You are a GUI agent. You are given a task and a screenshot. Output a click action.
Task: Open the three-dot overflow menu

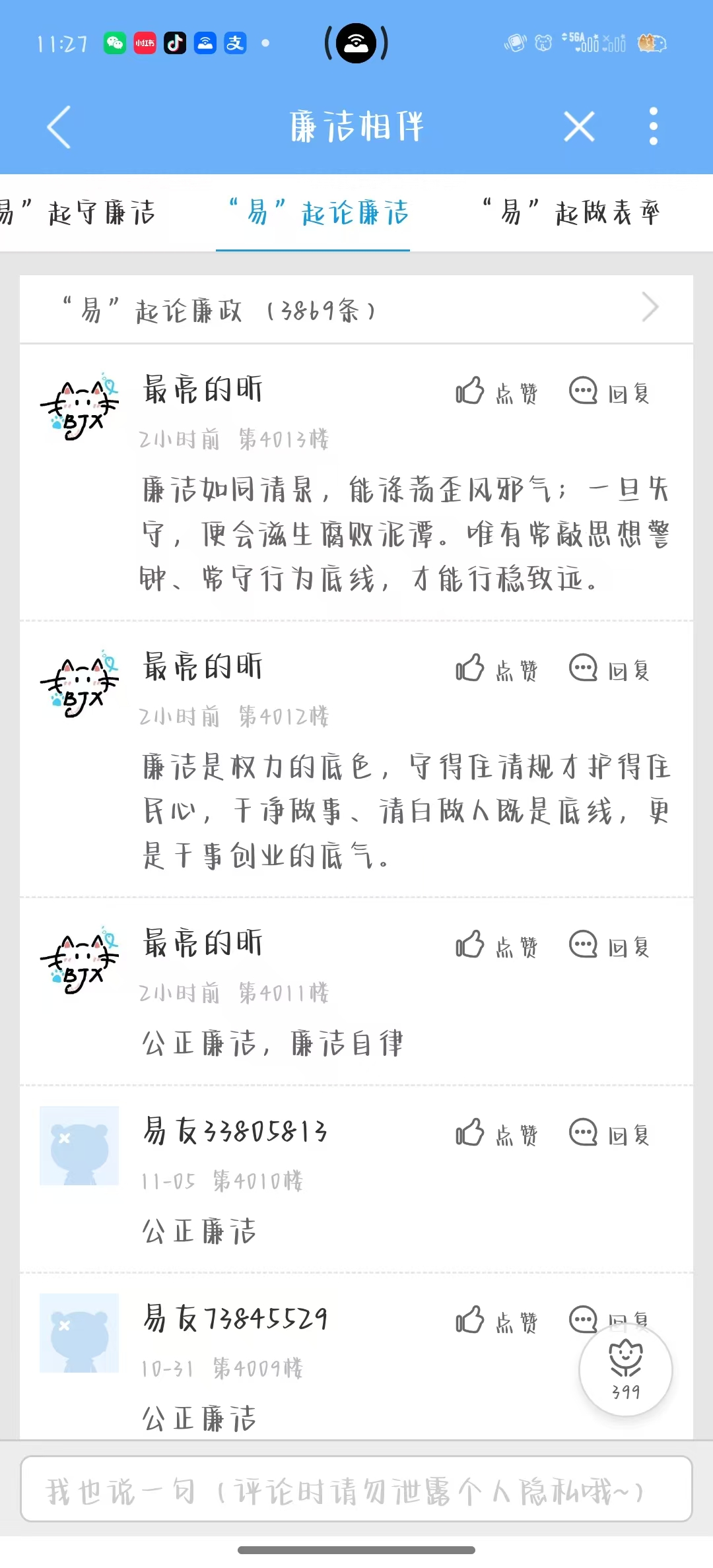click(x=653, y=126)
